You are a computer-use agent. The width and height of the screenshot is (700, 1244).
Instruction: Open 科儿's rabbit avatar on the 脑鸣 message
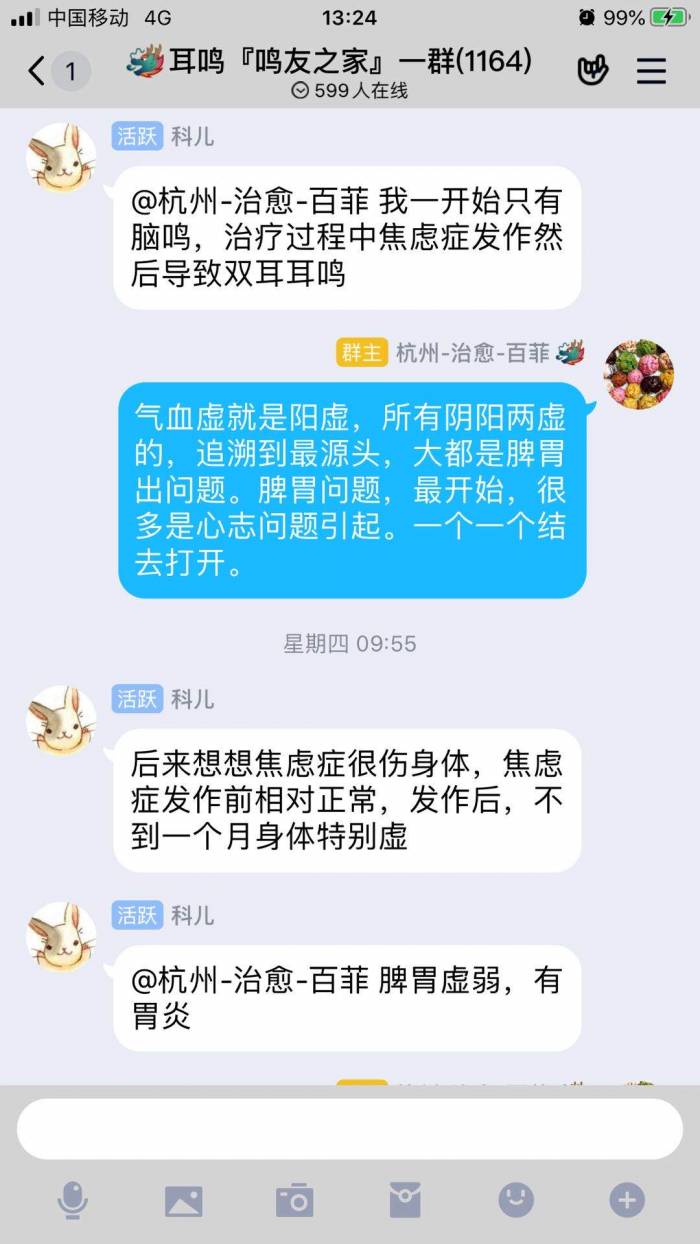(x=61, y=158)
